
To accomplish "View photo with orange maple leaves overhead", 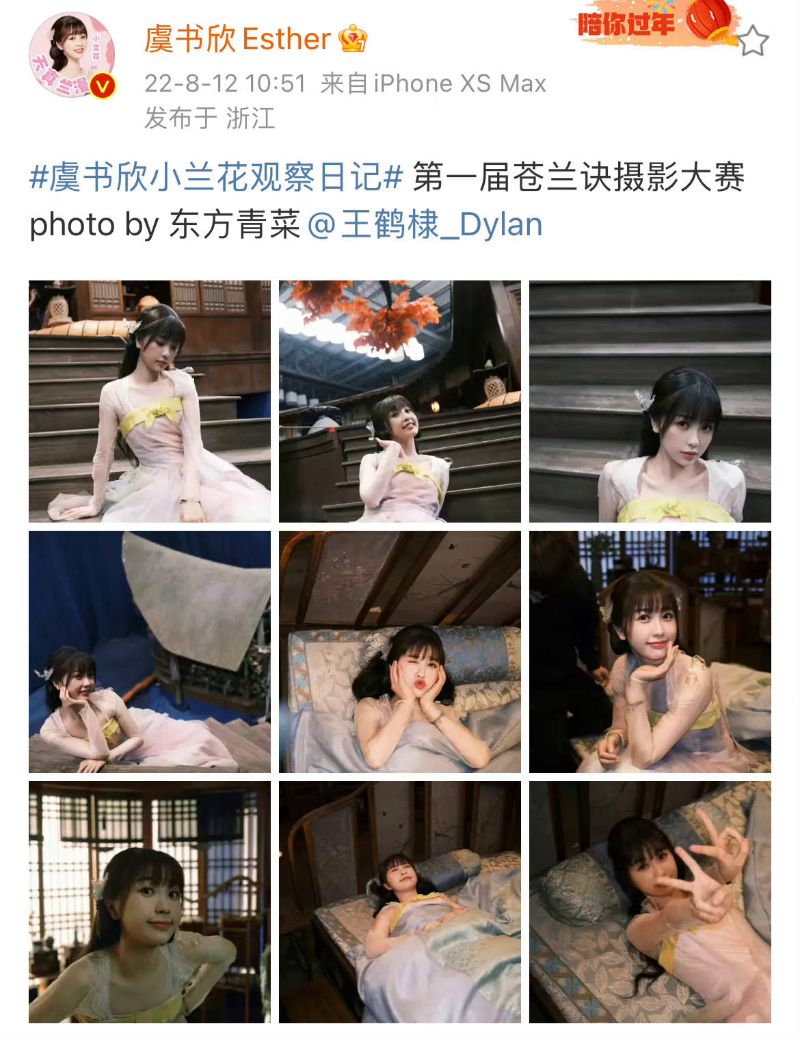I will pyautogui.click(x=400, y=401).
